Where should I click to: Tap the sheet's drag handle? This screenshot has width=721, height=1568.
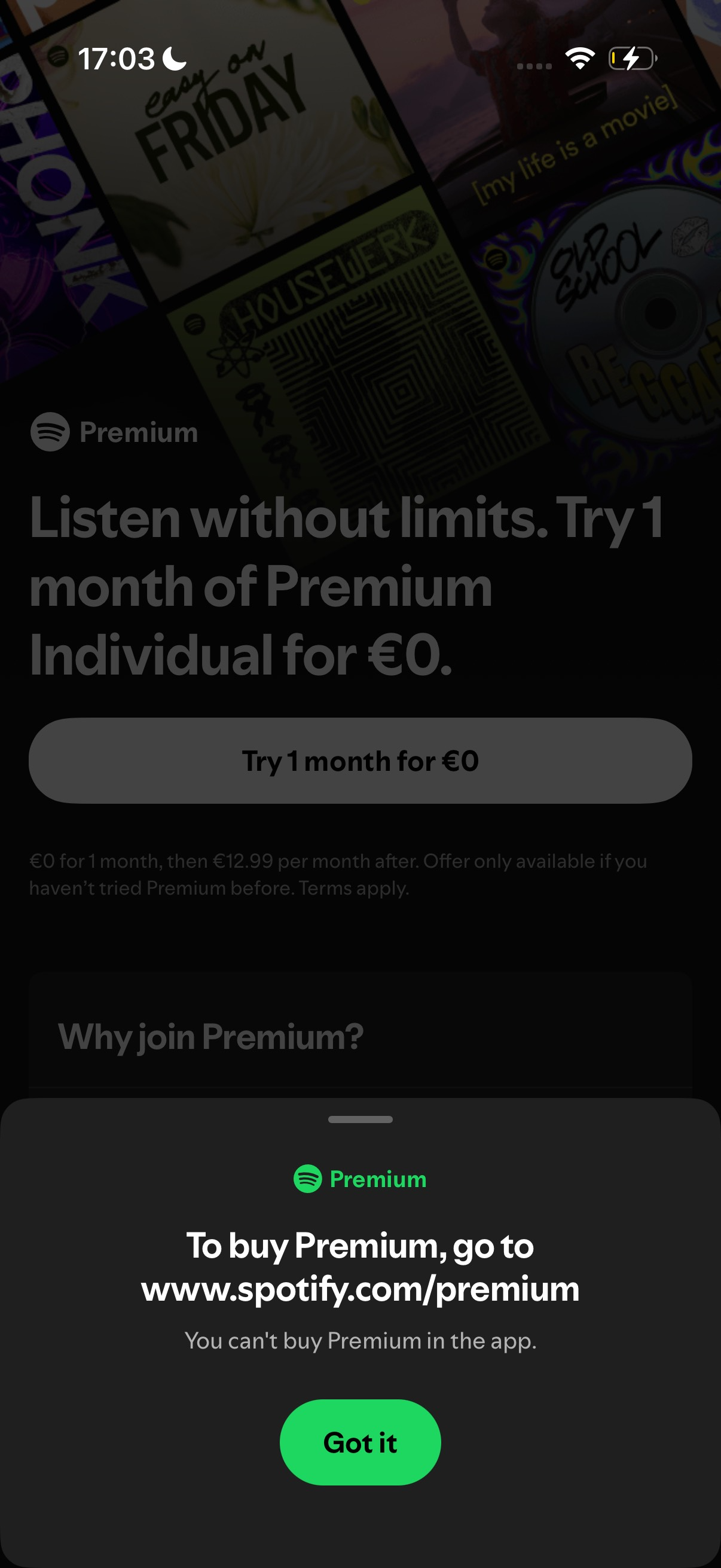[x=360, y=1119]
